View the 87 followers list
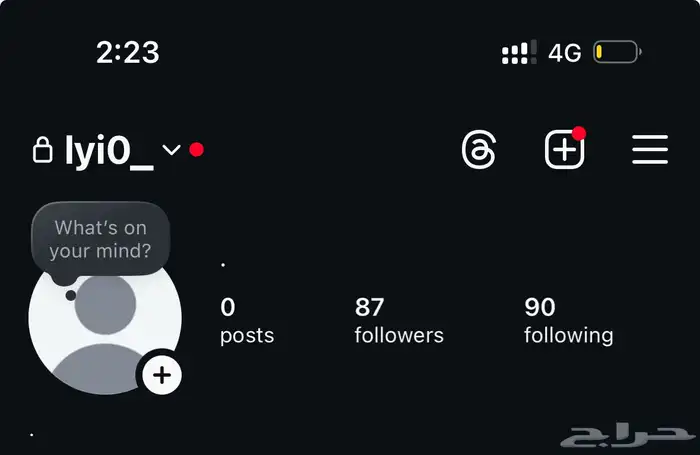The image size is (700, 455). tap(399, 321)
